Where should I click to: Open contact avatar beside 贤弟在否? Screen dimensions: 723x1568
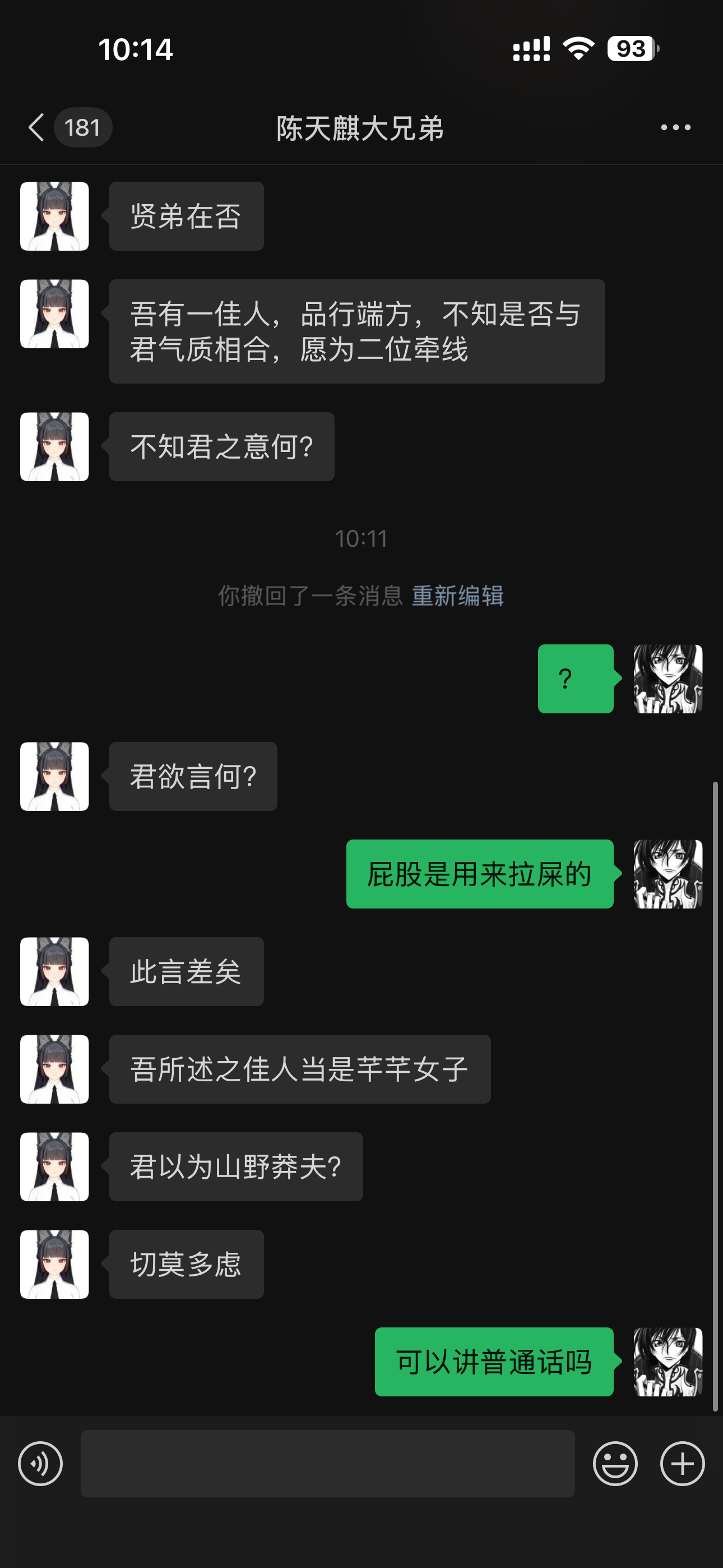[55, 216]
